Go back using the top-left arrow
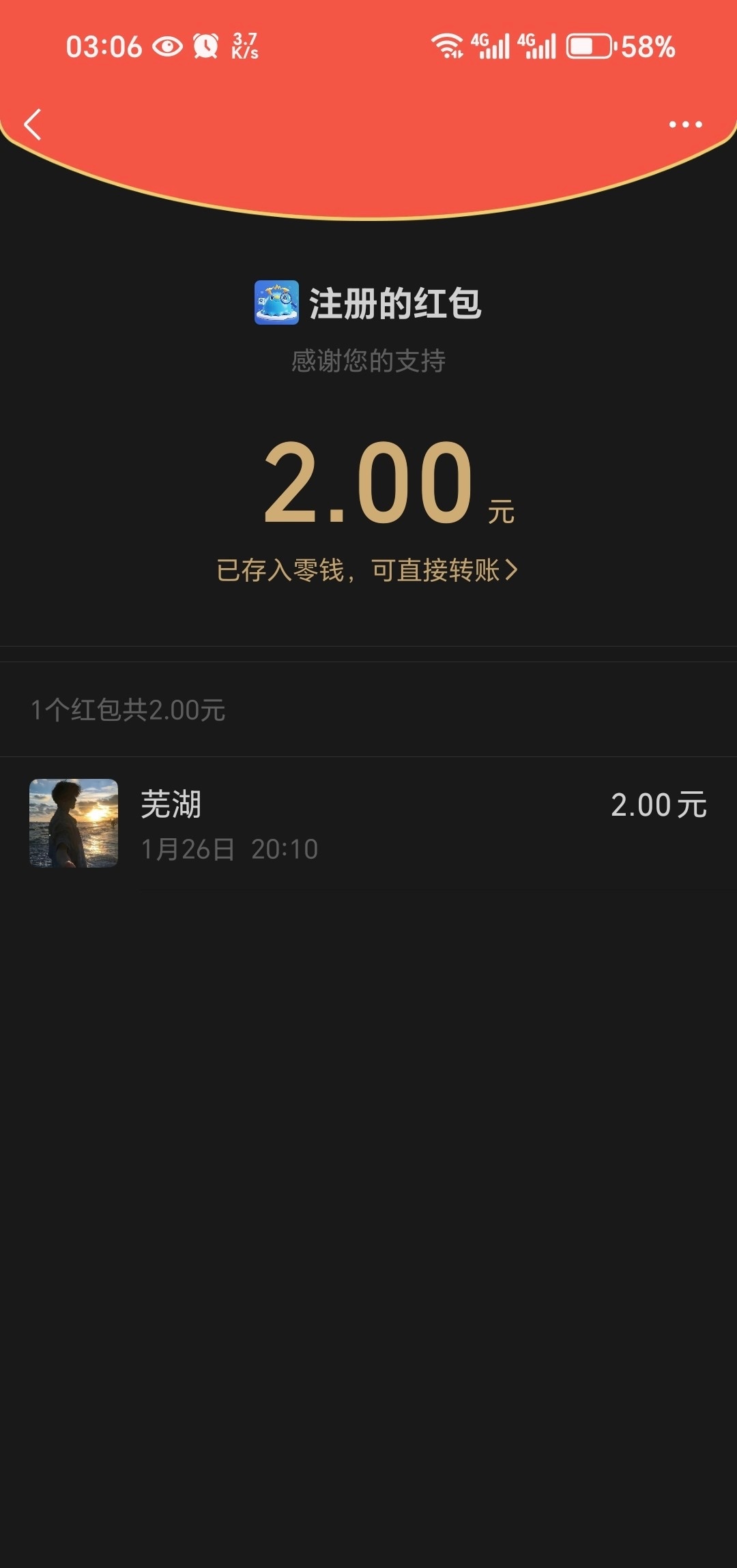Viewport: 737px width, 1568px height. point(33,124)
